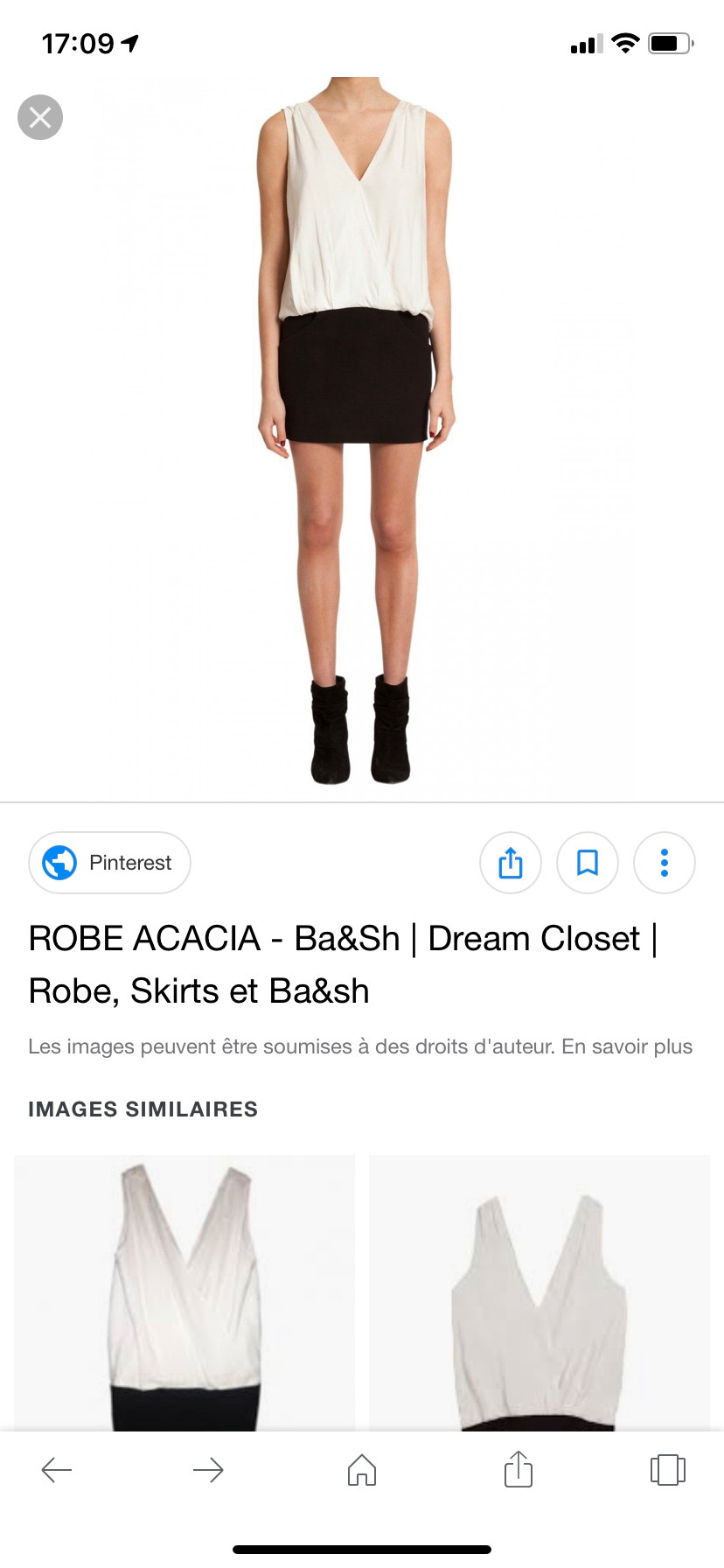
Task: Open the Pinterest source chip
Action: 109,863
